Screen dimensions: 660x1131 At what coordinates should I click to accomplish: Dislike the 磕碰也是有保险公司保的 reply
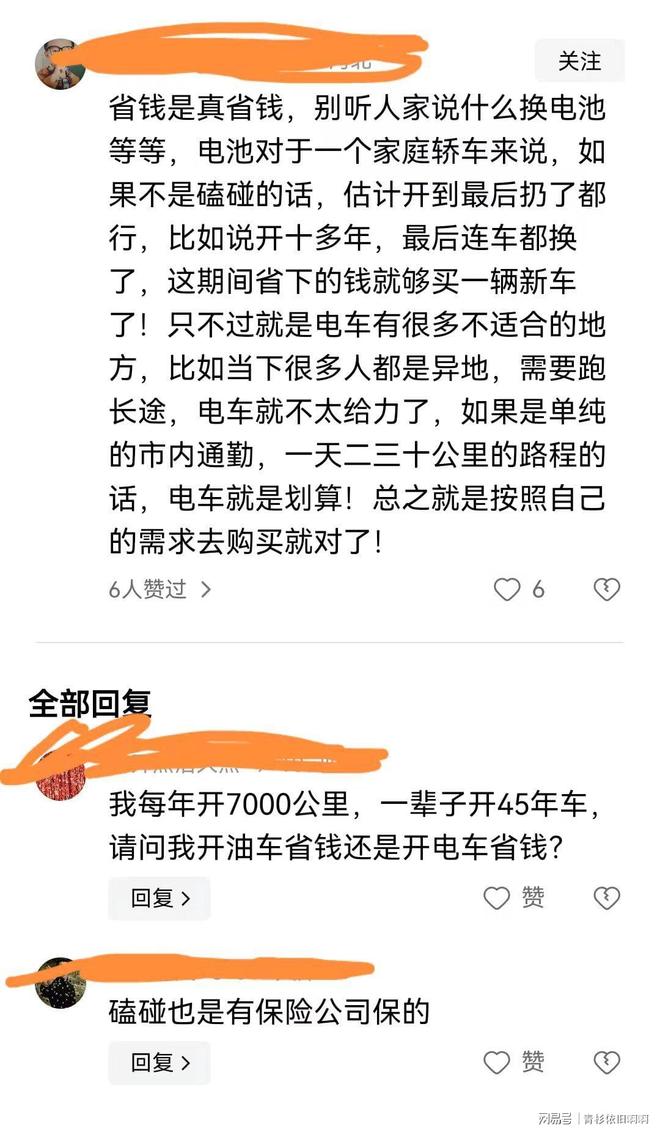pos(606,1062)
